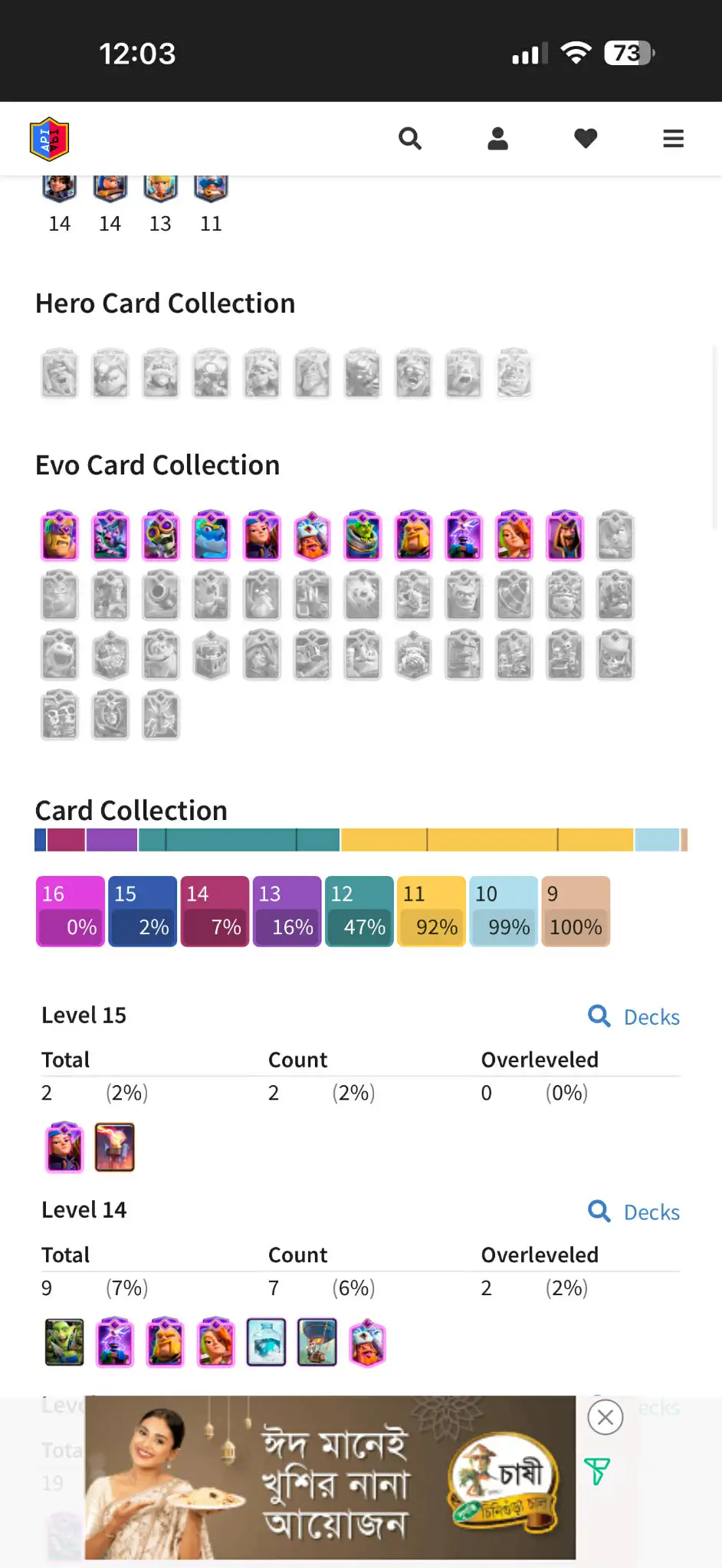
Task: Search Decks for Level 15 cards
Action: click(634, 1017)
